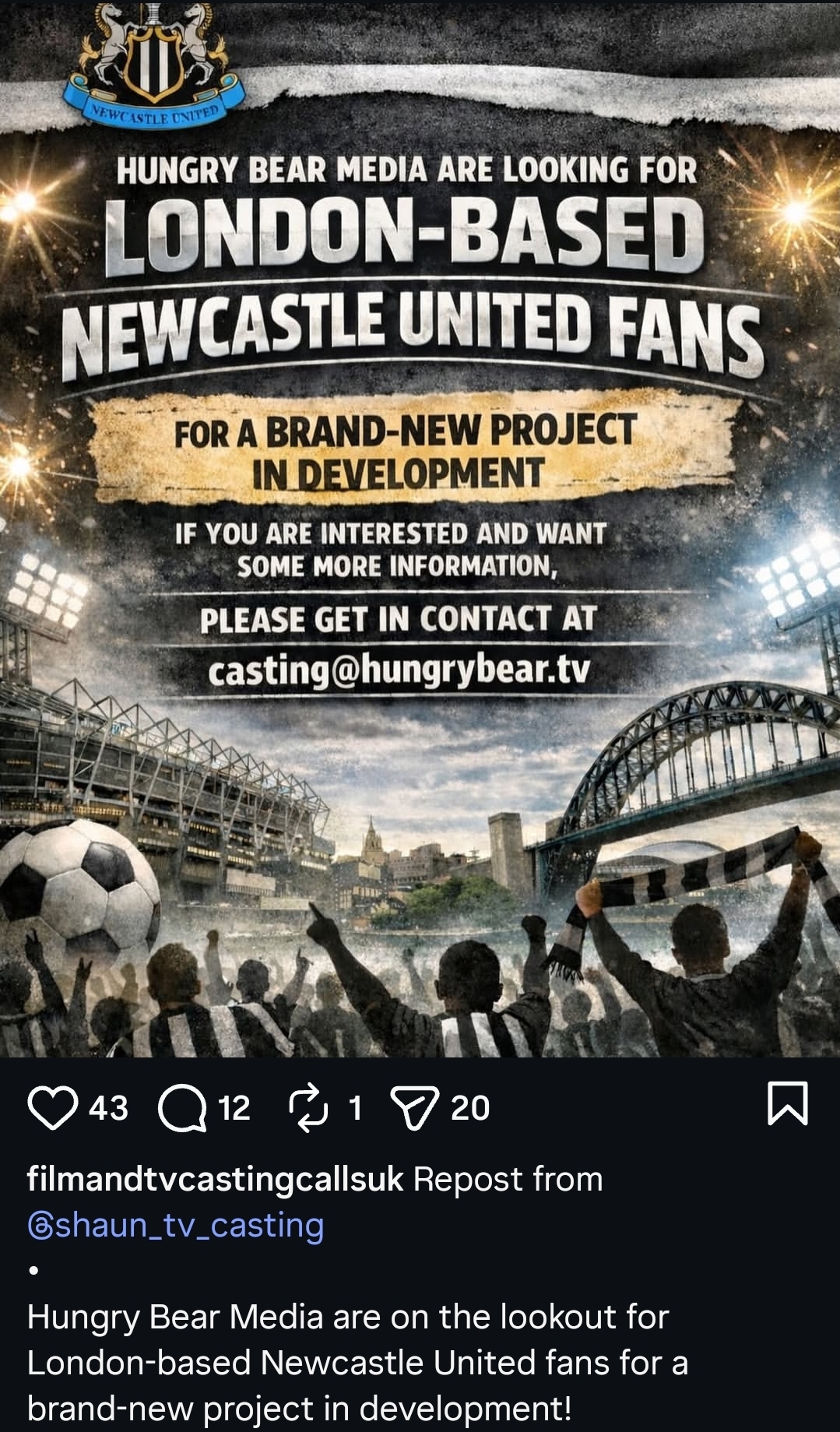Image resolution: width=840 pixels, height=1432 pixels.
Task: Open the @shaun_tv_casting Threads mention
Action: coord(176,1225)
